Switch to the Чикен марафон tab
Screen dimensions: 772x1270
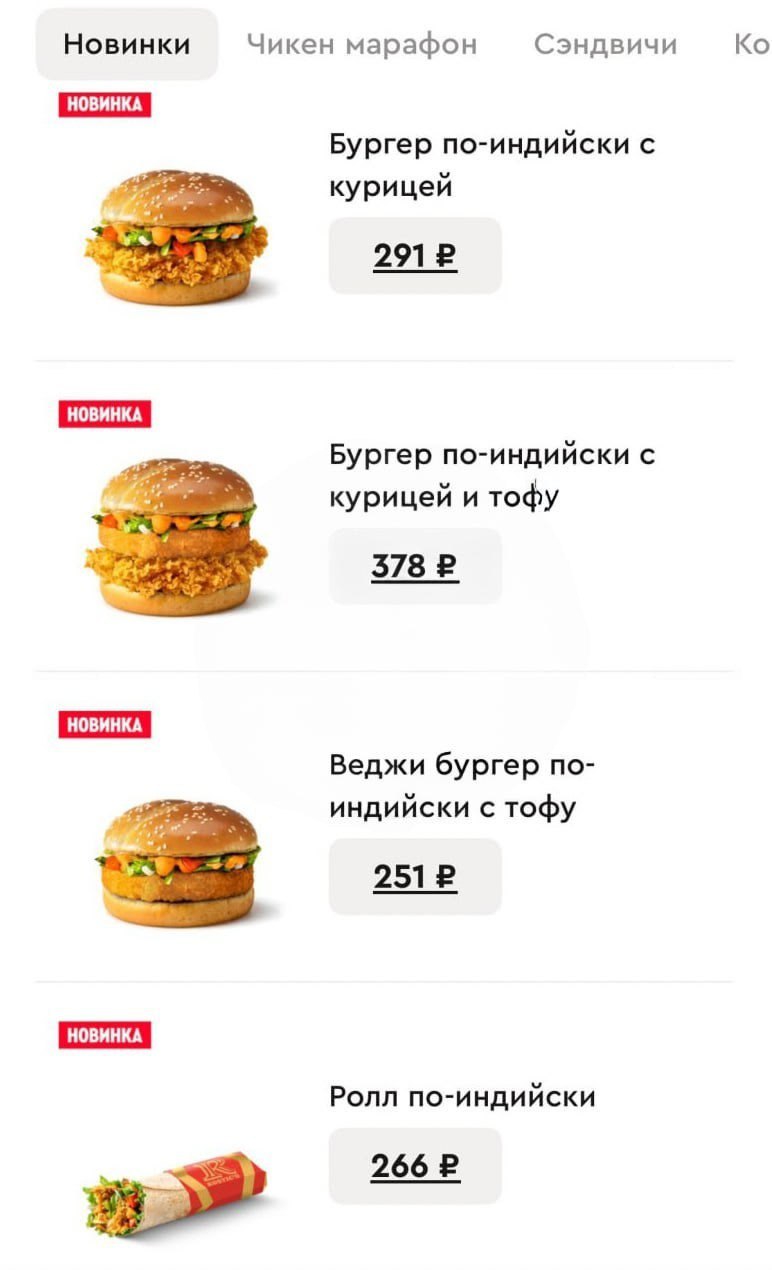click(x=361, y=45)
